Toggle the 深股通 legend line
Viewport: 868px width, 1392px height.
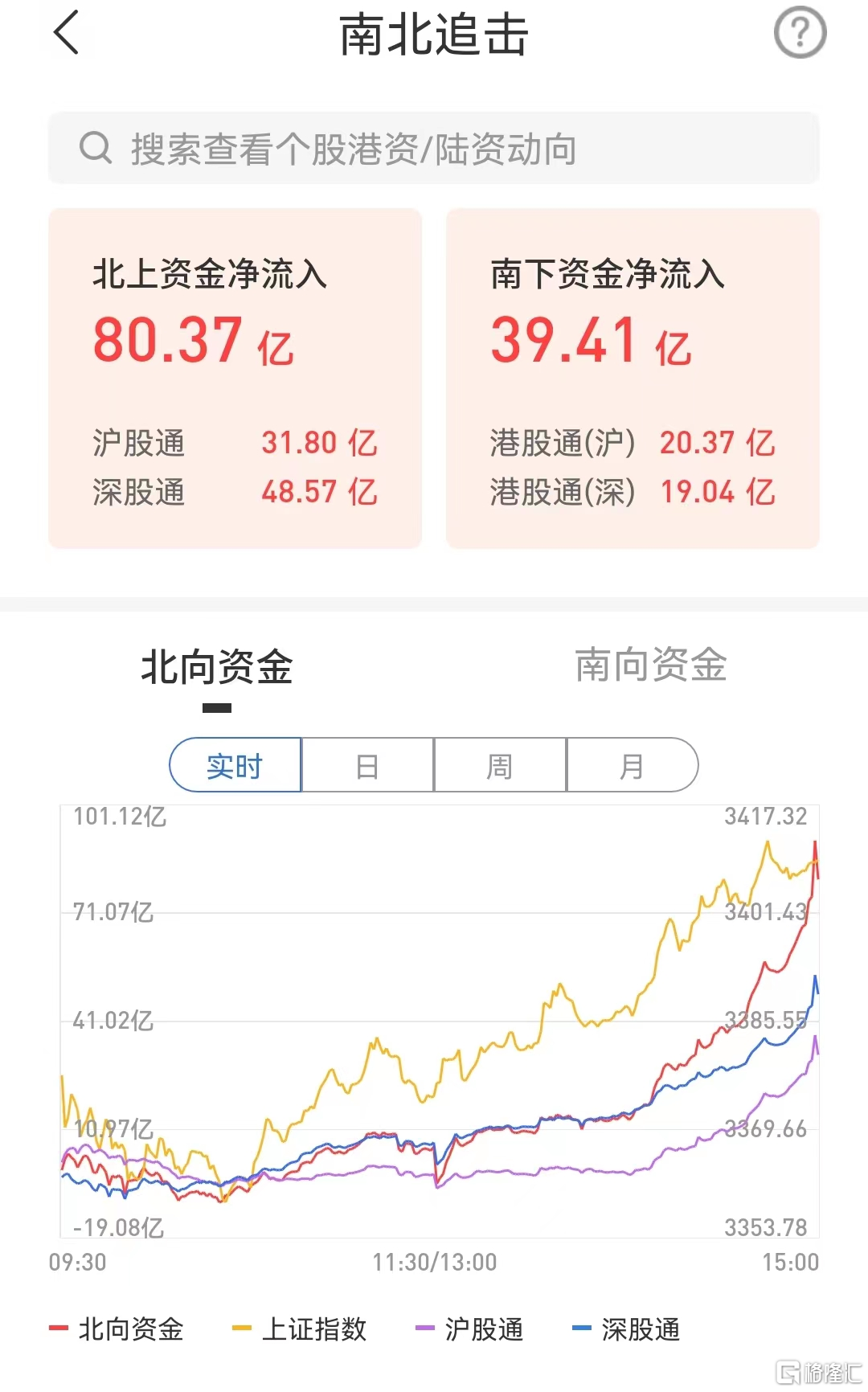(626, 1329)
